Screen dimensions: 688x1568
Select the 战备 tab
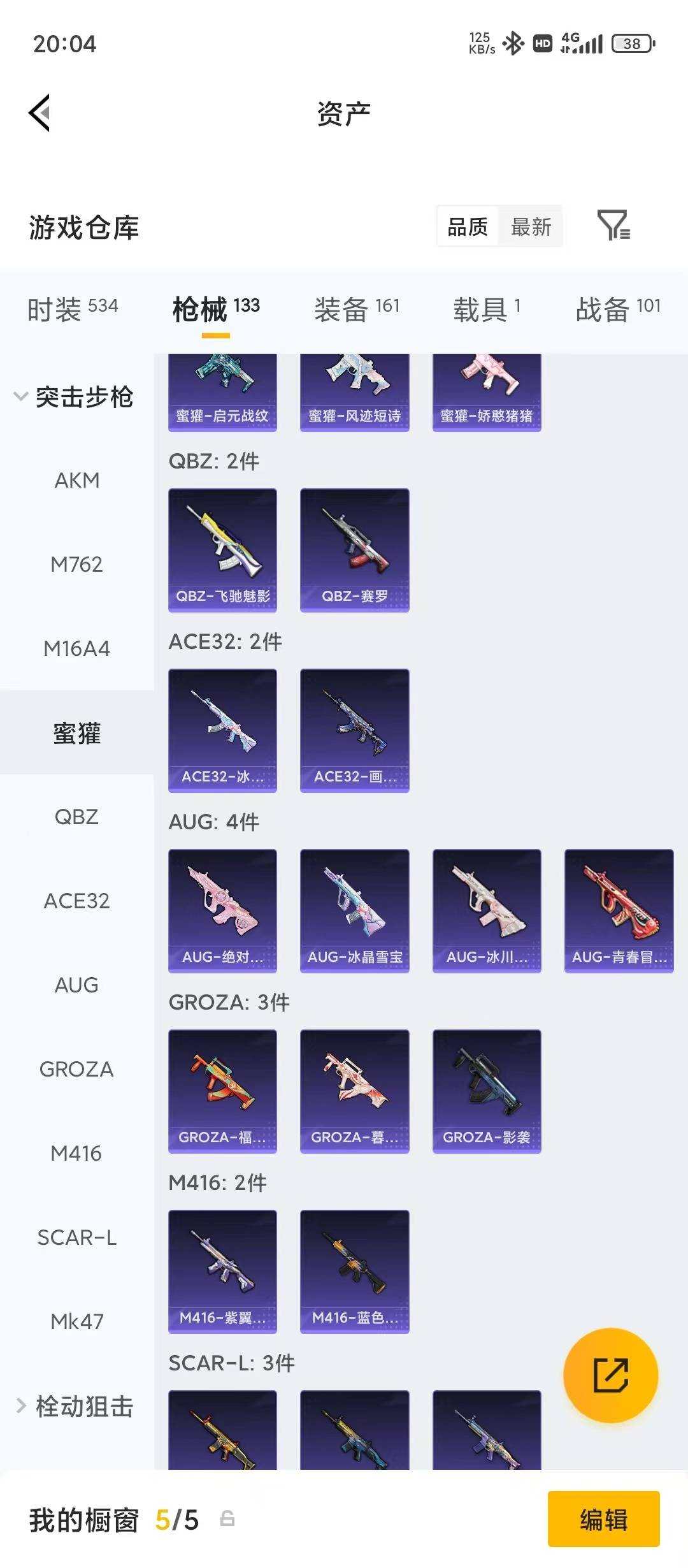point(617,309)
